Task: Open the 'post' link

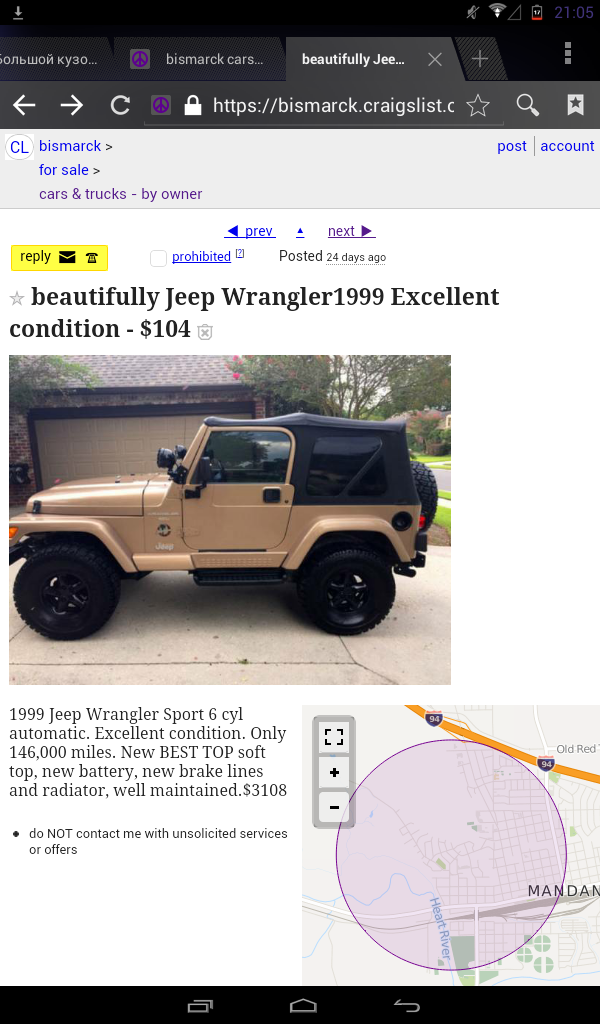Action: point(512,146)
